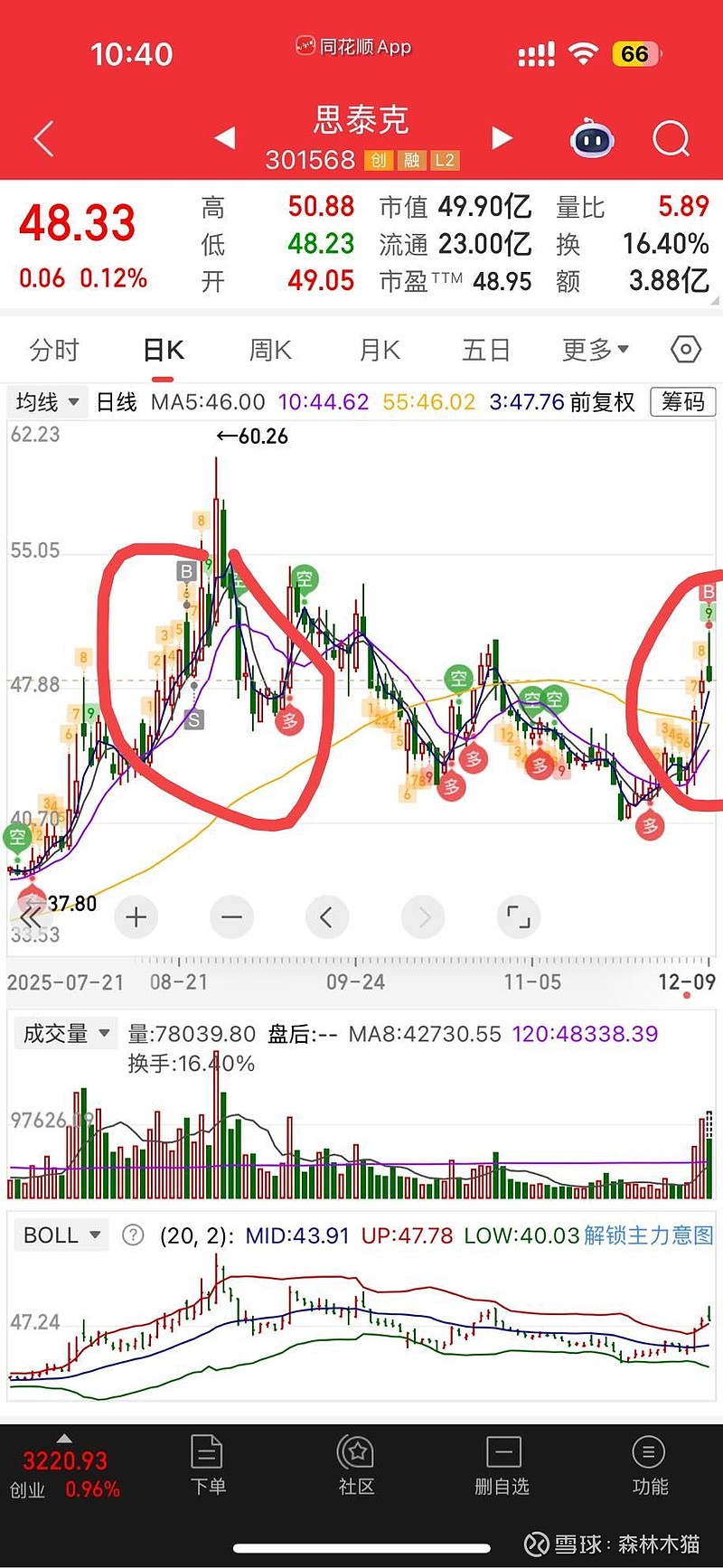Enter fullscreen chart view
The width and height of the screenshot is (723, 1568).
[x=519, y=917]
